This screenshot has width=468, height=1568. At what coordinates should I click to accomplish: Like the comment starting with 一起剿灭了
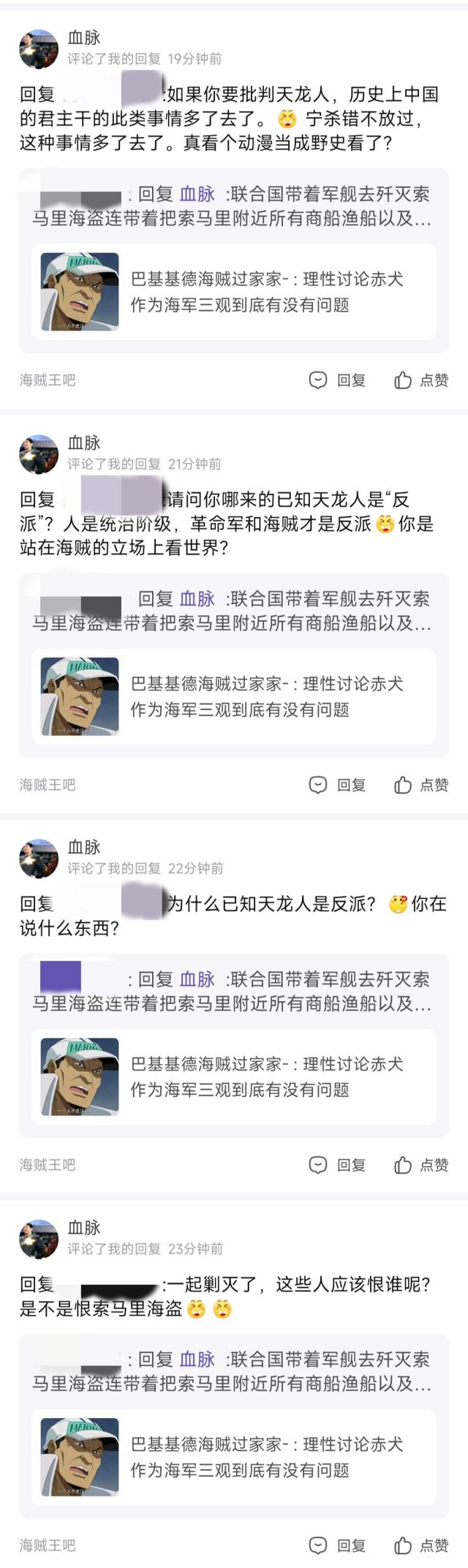tap(421, 1545)
